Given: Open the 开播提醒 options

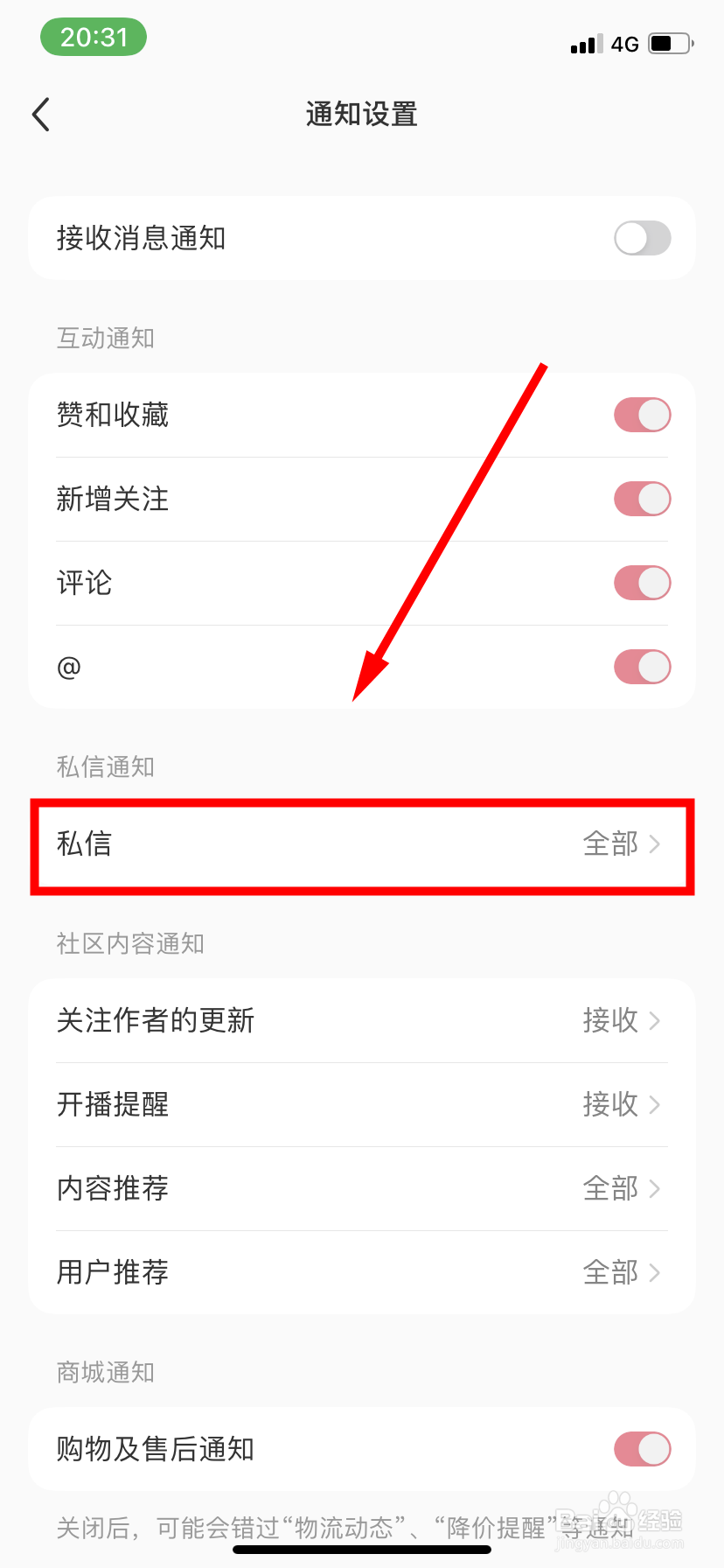Looking at the screenshot, I should point(654,1104).
